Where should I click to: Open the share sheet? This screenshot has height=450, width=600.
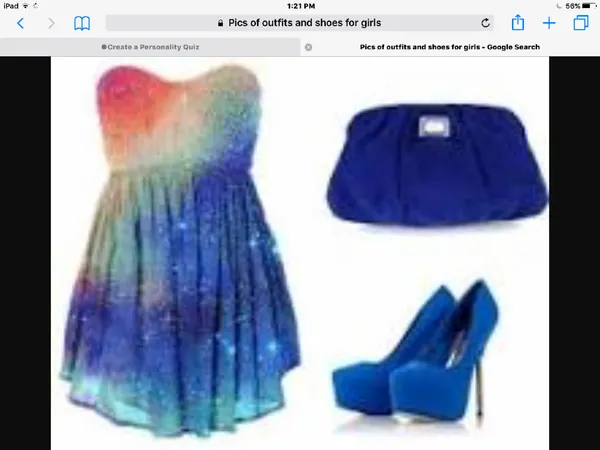tap(518, 23)
